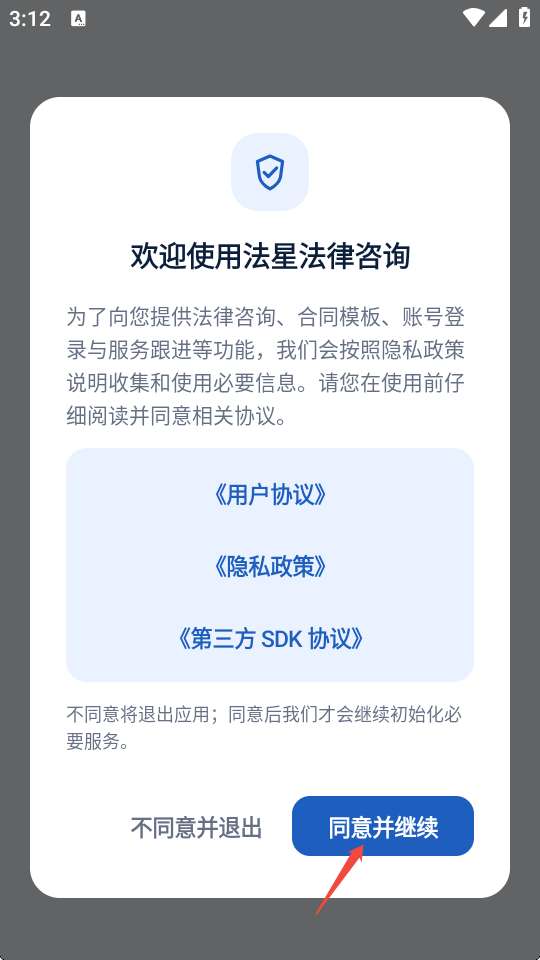Tap 不同意并退出 to decline and exit

pyautogui.click(x=196, y=827)
